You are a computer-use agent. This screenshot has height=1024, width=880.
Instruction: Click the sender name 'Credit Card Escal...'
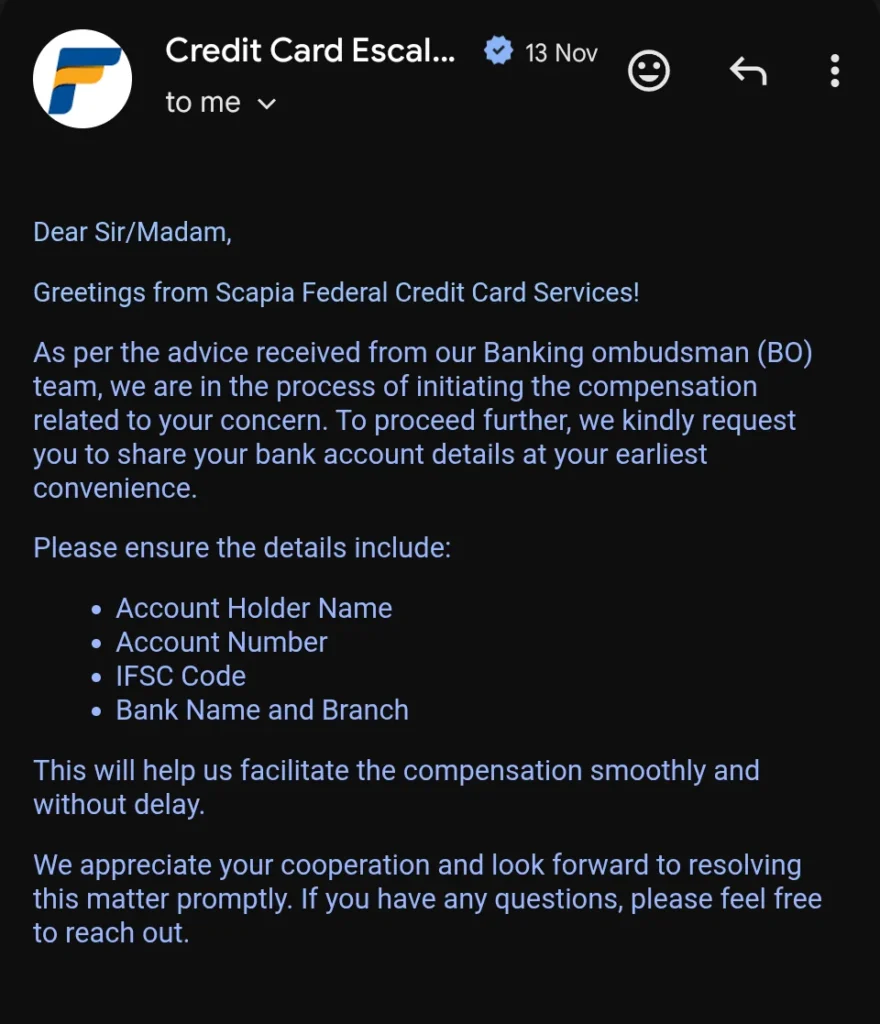(310, 51)
